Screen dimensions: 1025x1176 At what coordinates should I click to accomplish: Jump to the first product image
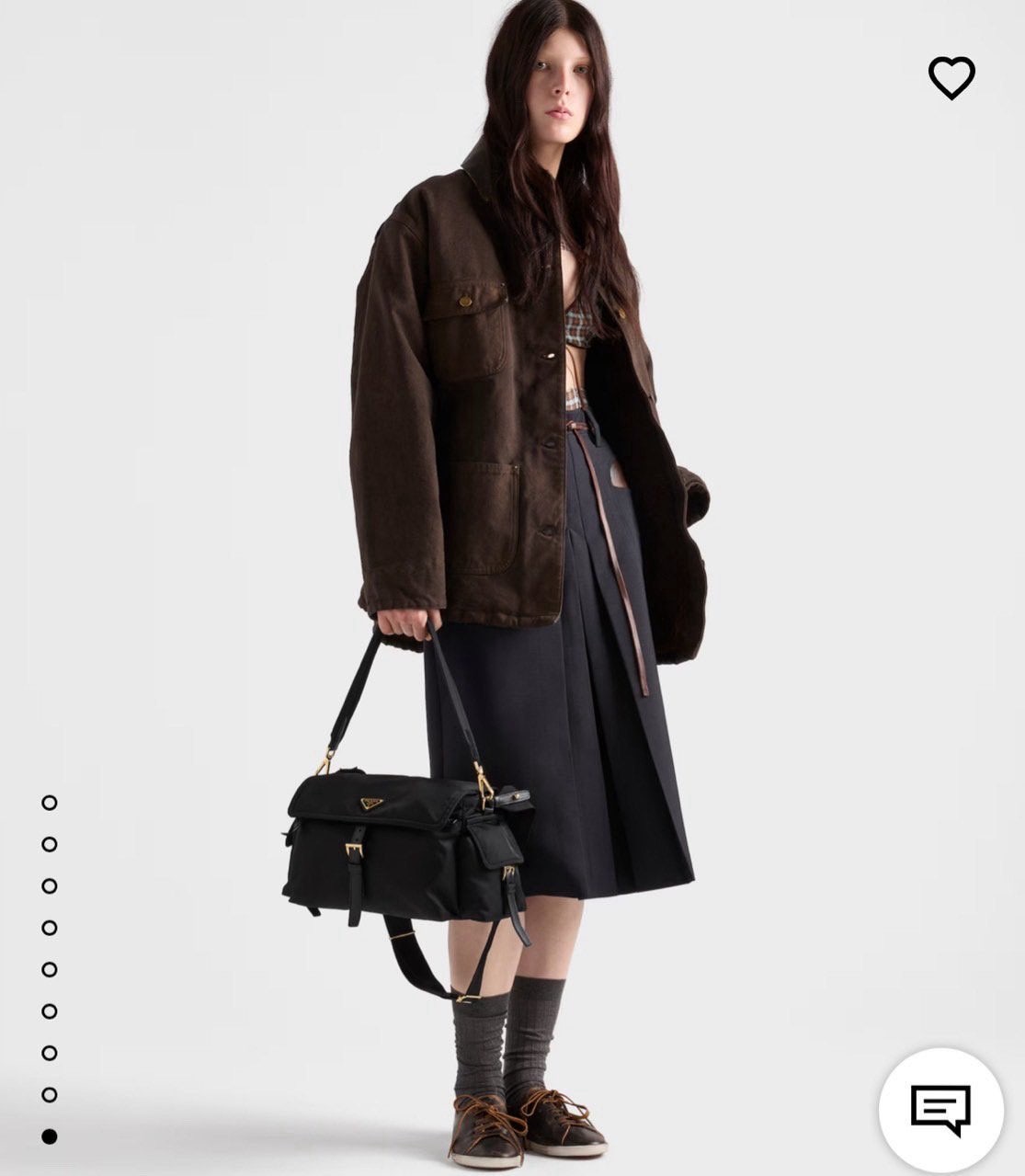[50, 803]
